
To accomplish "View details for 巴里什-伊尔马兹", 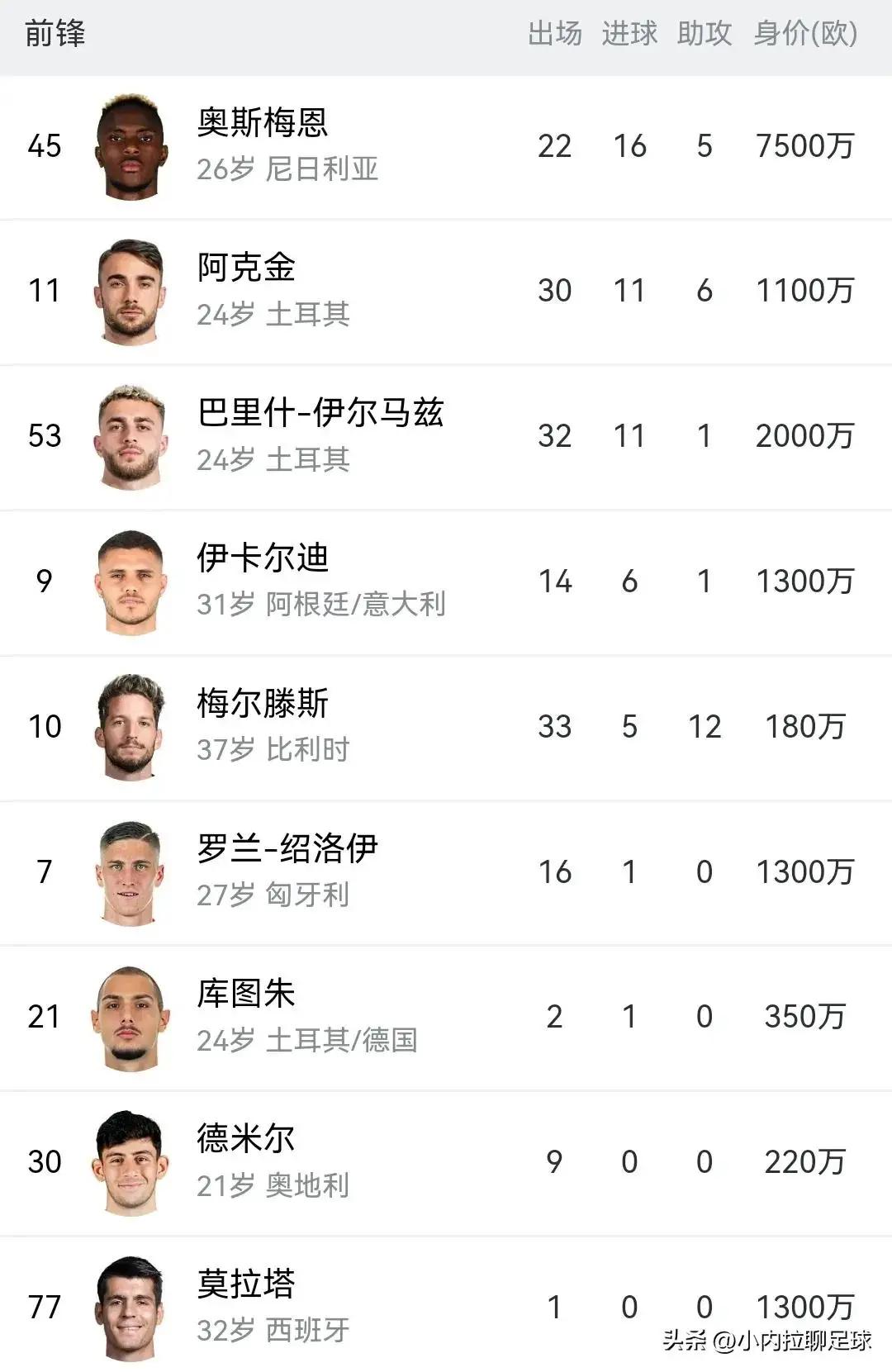I will (x=320, y=414).
